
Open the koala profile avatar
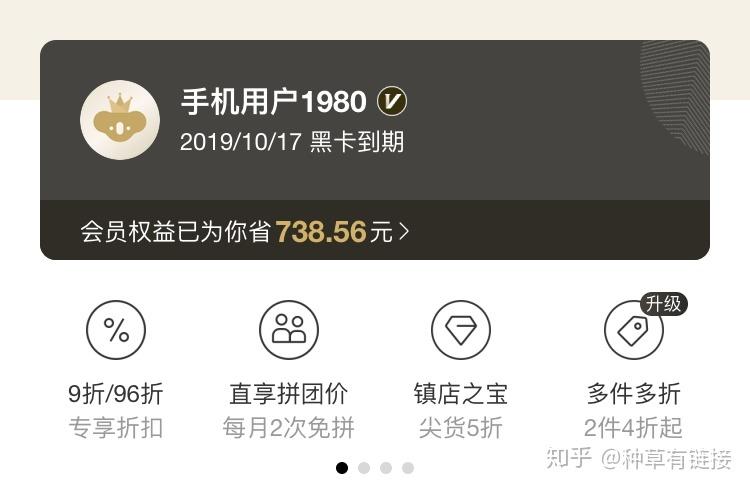120,120
